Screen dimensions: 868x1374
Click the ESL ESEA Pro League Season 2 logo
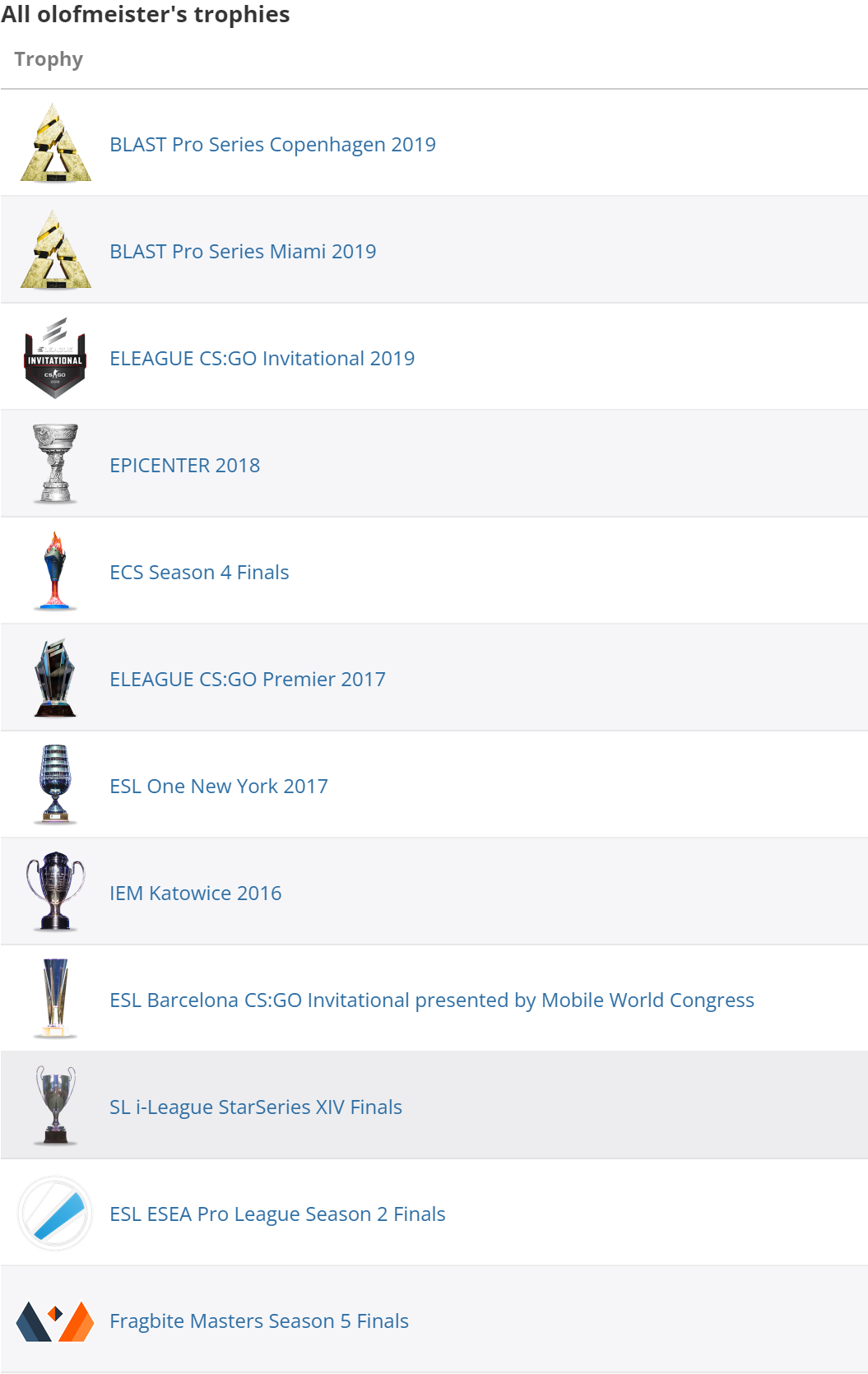[x=54, y=1211]
